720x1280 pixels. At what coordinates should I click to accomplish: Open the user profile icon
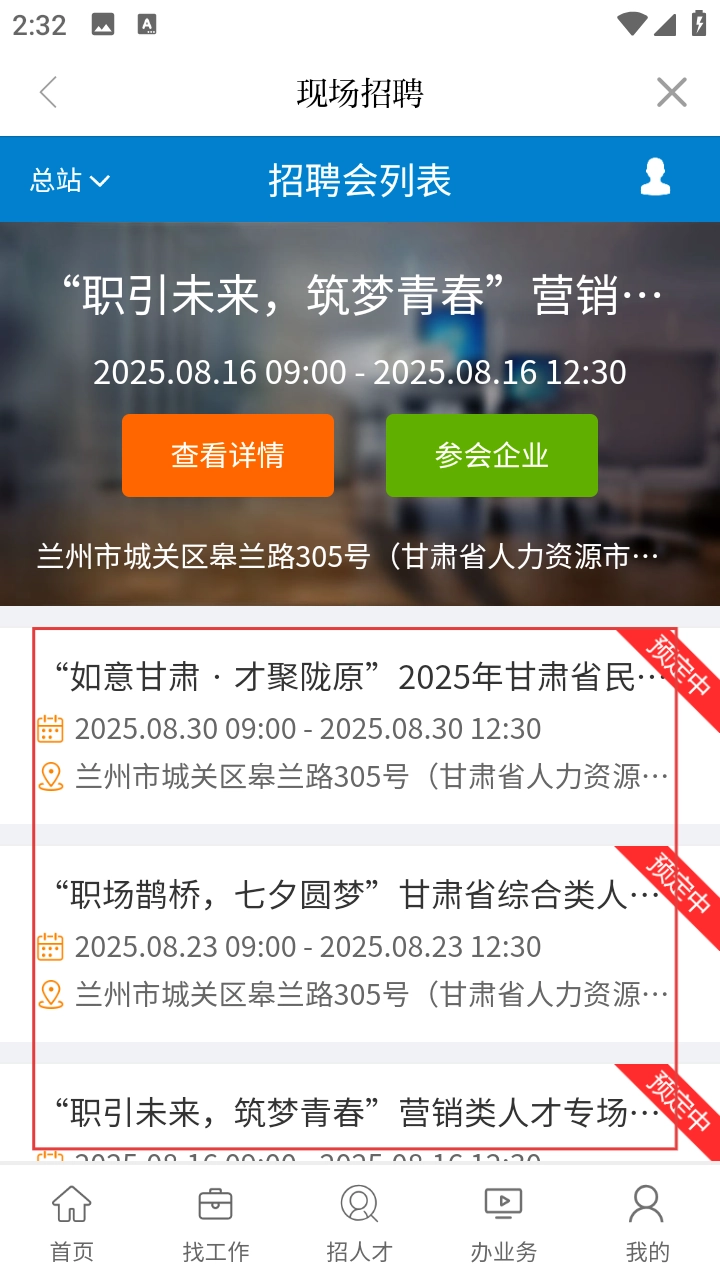(x=655, y=178)
